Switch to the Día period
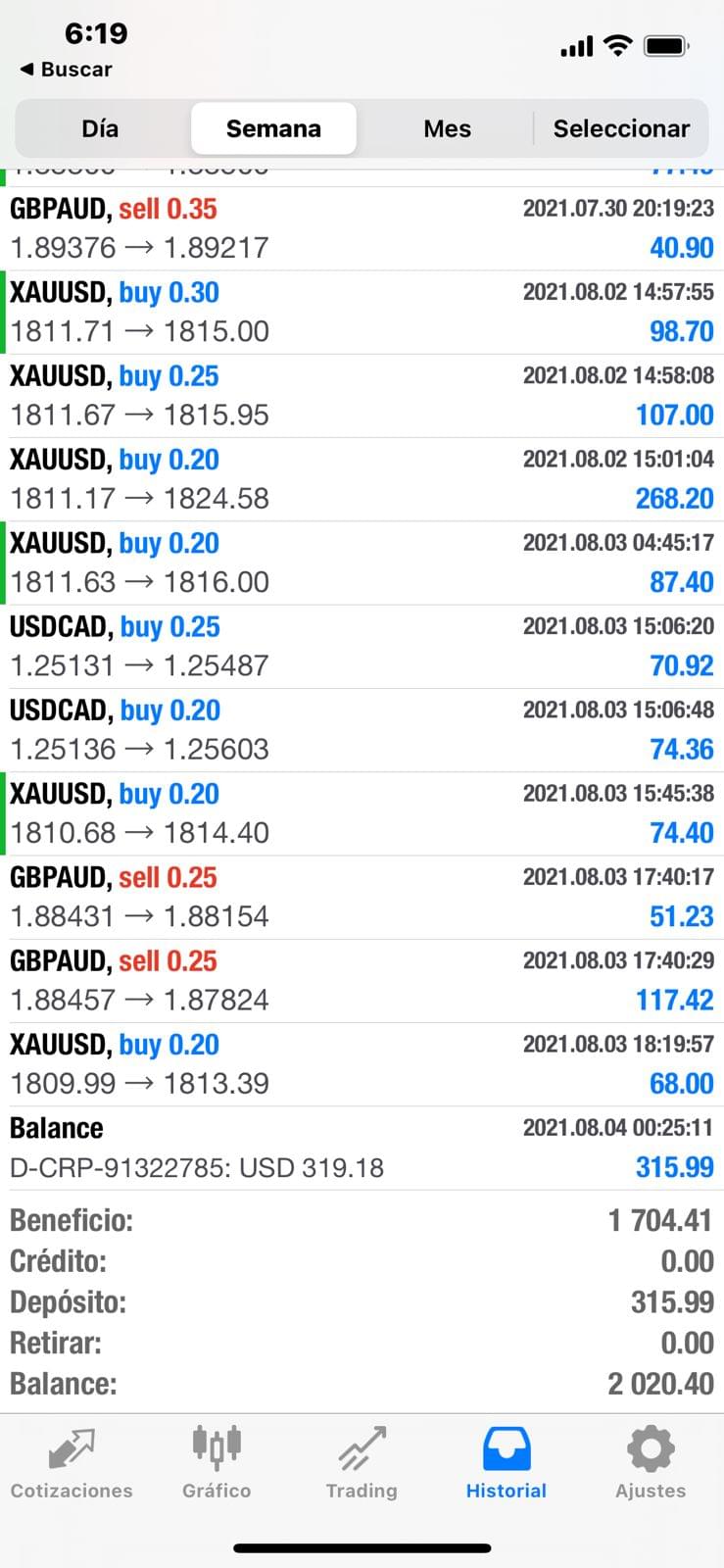 point(100,128)
